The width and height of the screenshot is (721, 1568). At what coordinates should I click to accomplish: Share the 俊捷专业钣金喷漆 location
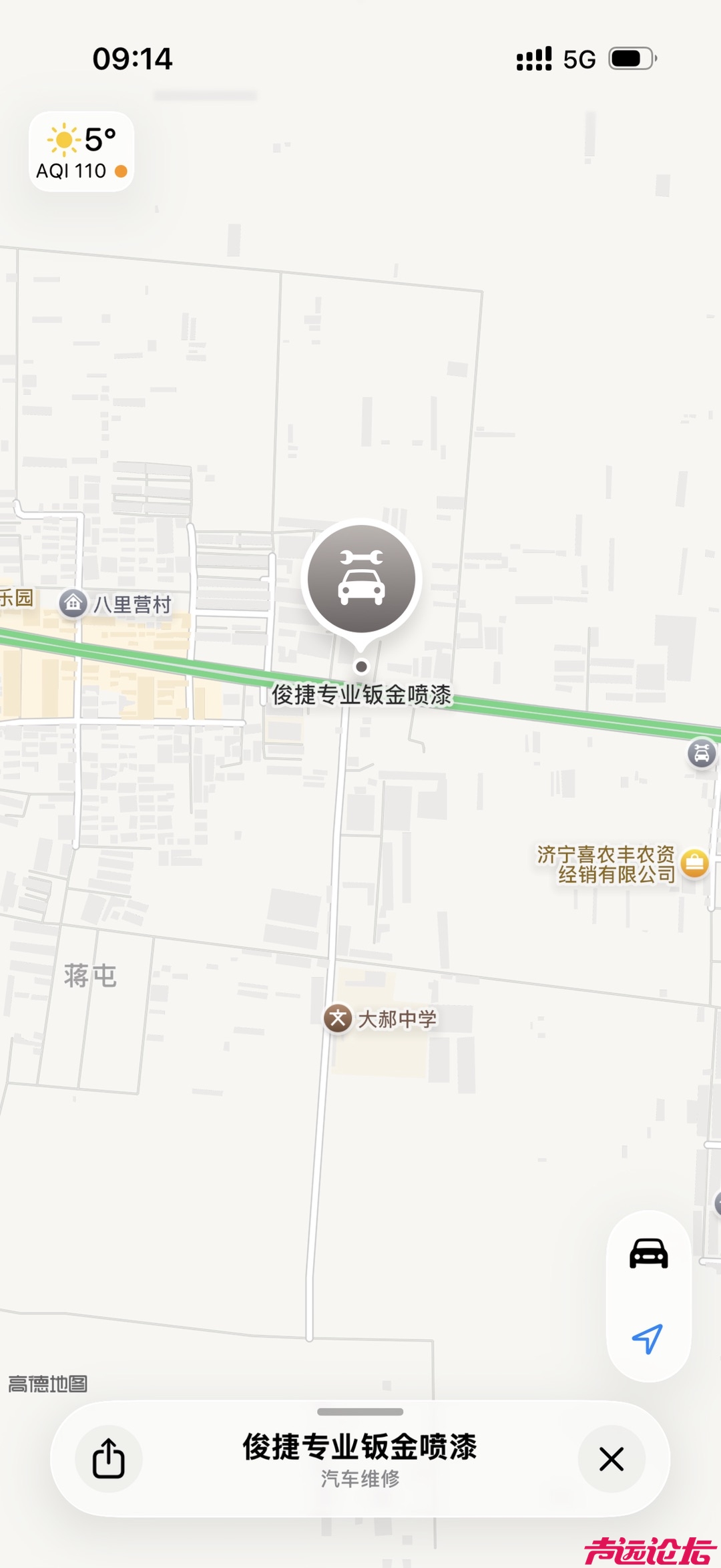[x=108, y=1458]
